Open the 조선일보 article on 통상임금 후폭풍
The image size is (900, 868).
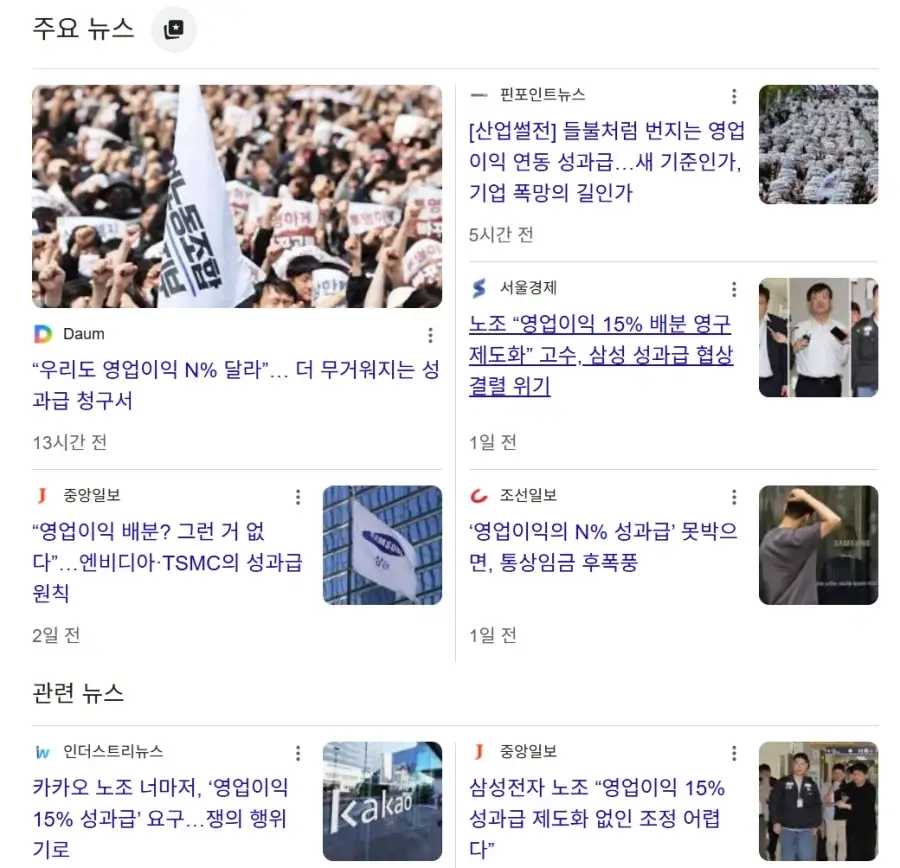(603, 547)
